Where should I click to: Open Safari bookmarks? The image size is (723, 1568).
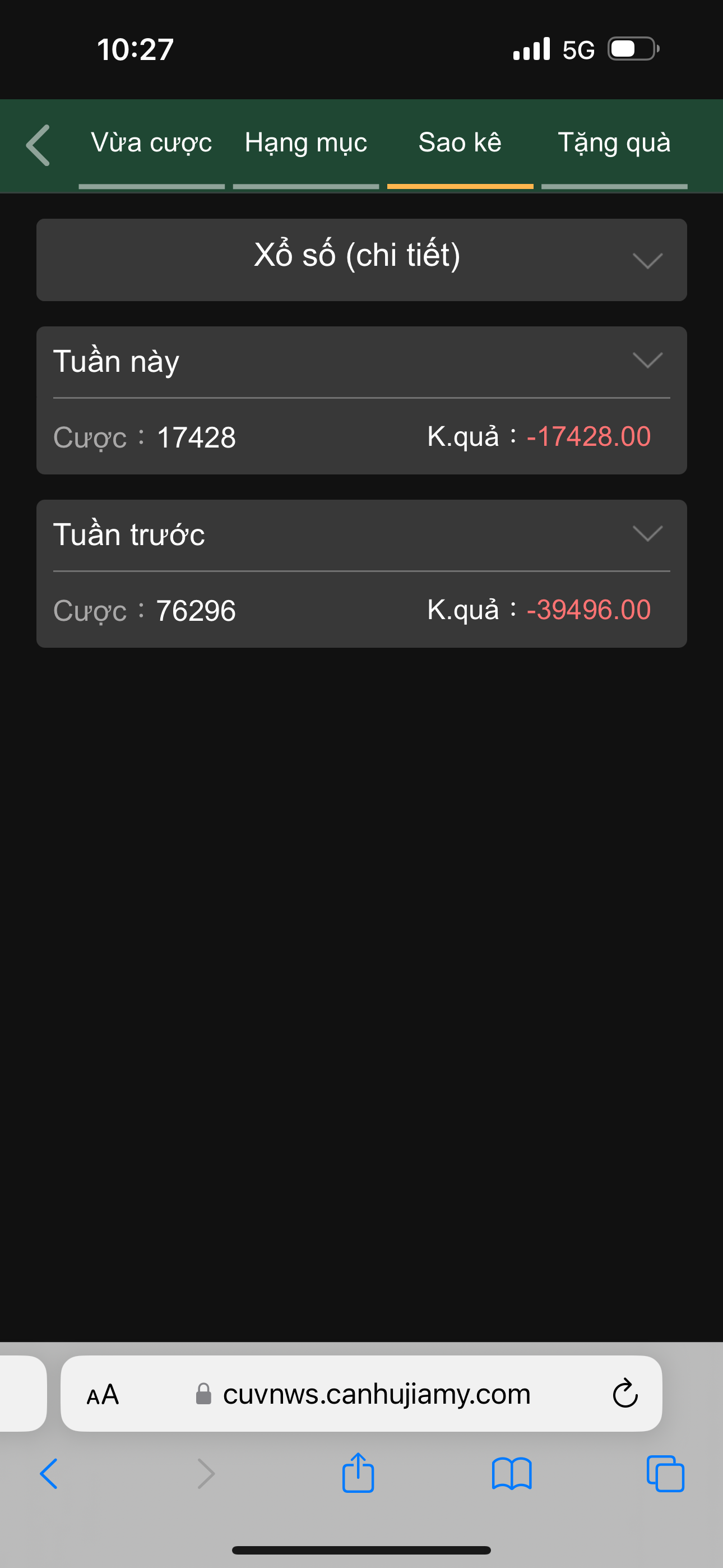click(512, 1474)
